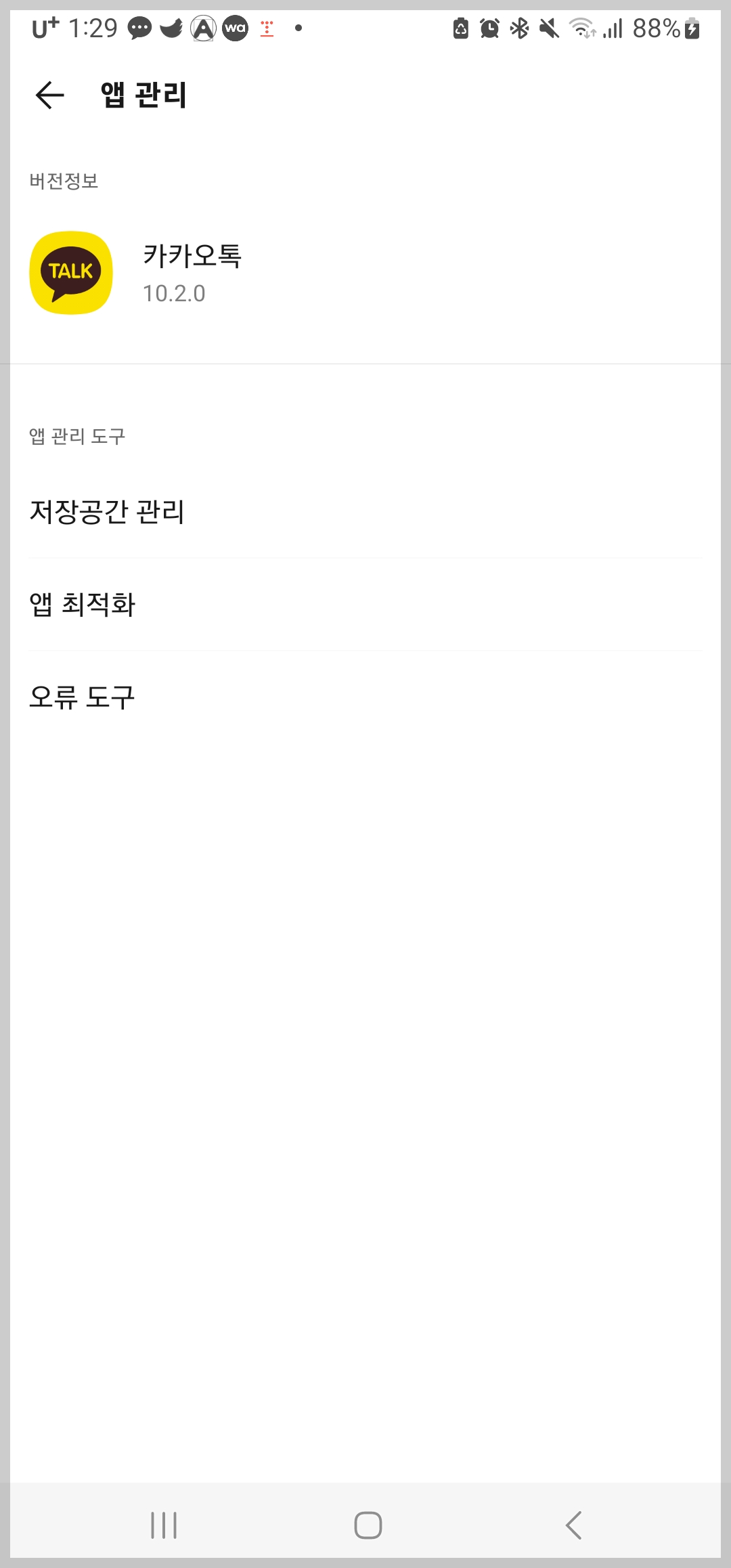Select the 오류 도구 option
Viewport: 731px width, 1568px height.
(x=83, y=697)
